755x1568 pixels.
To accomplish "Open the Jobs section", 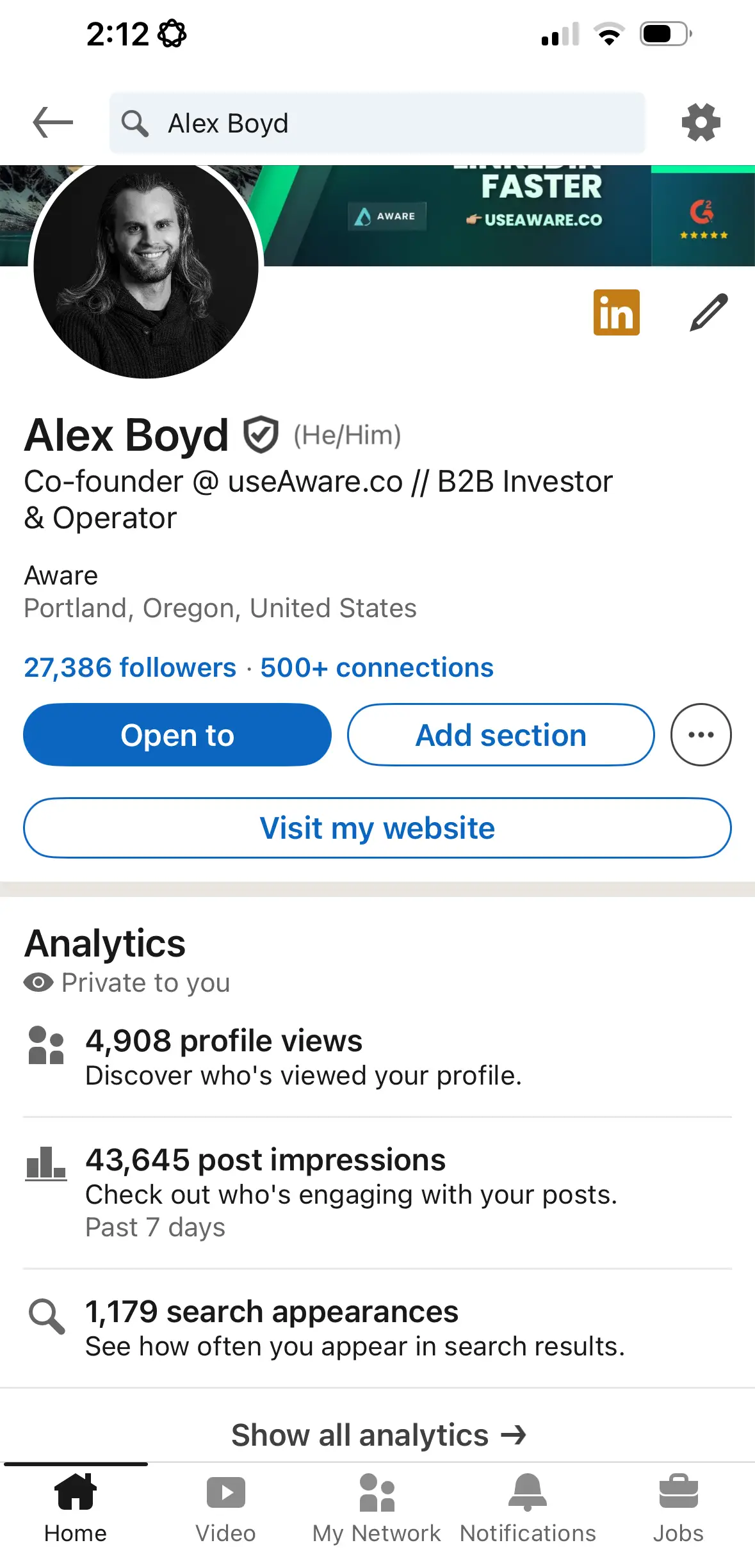I will (678, 1511).
